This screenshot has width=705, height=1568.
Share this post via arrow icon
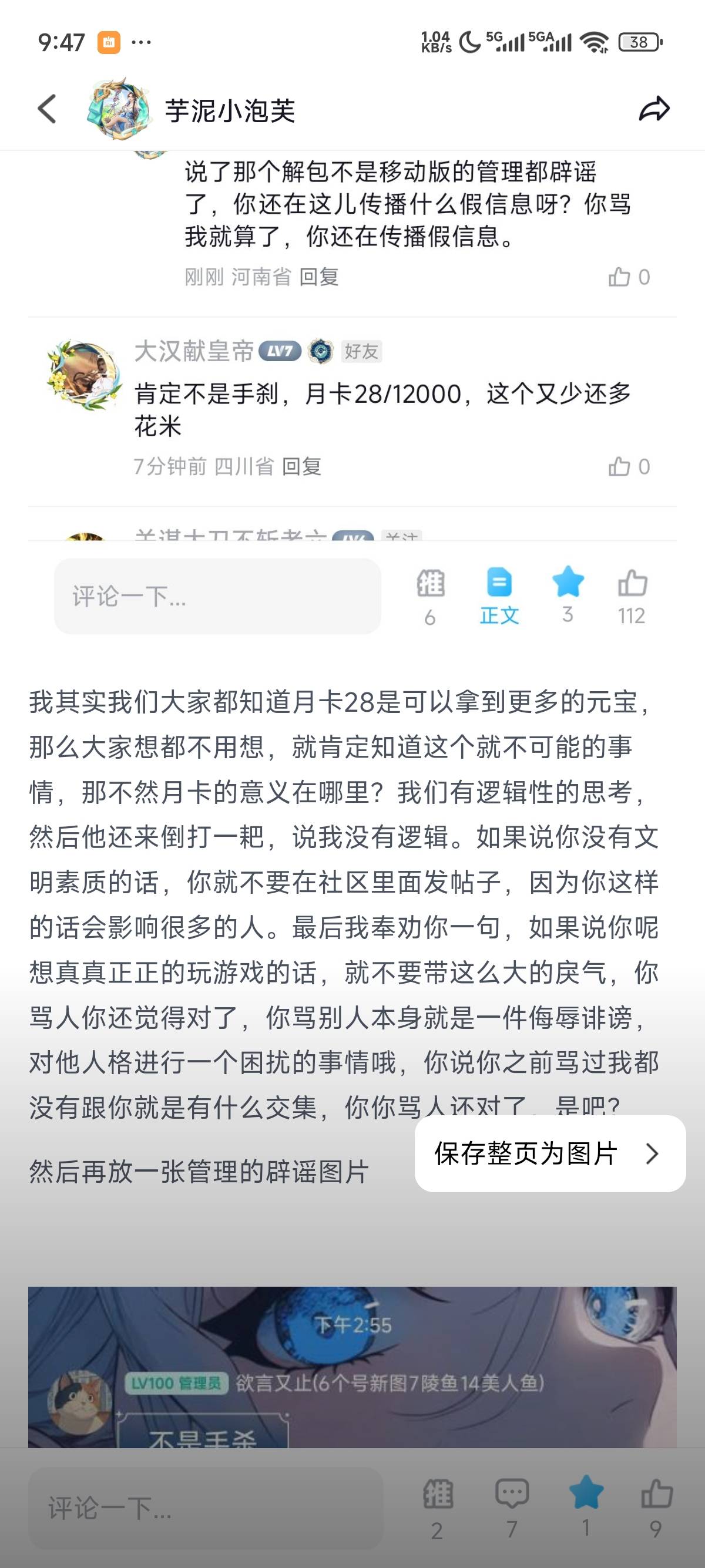[x=654, y=110]
